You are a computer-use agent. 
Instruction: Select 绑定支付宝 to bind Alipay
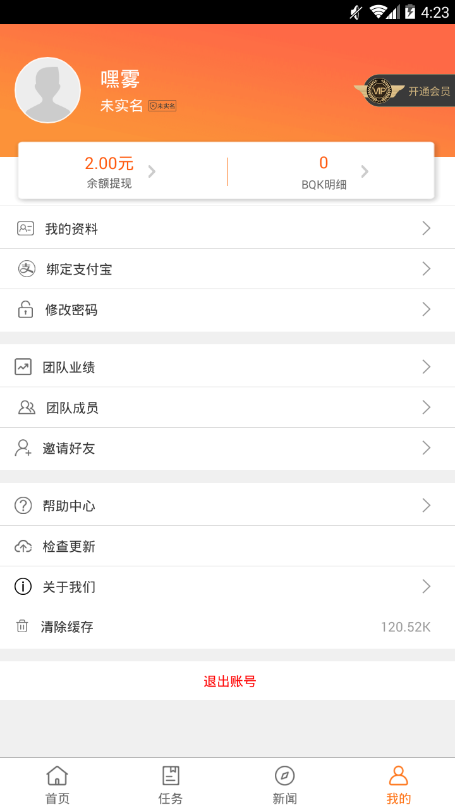click(227, 269)
